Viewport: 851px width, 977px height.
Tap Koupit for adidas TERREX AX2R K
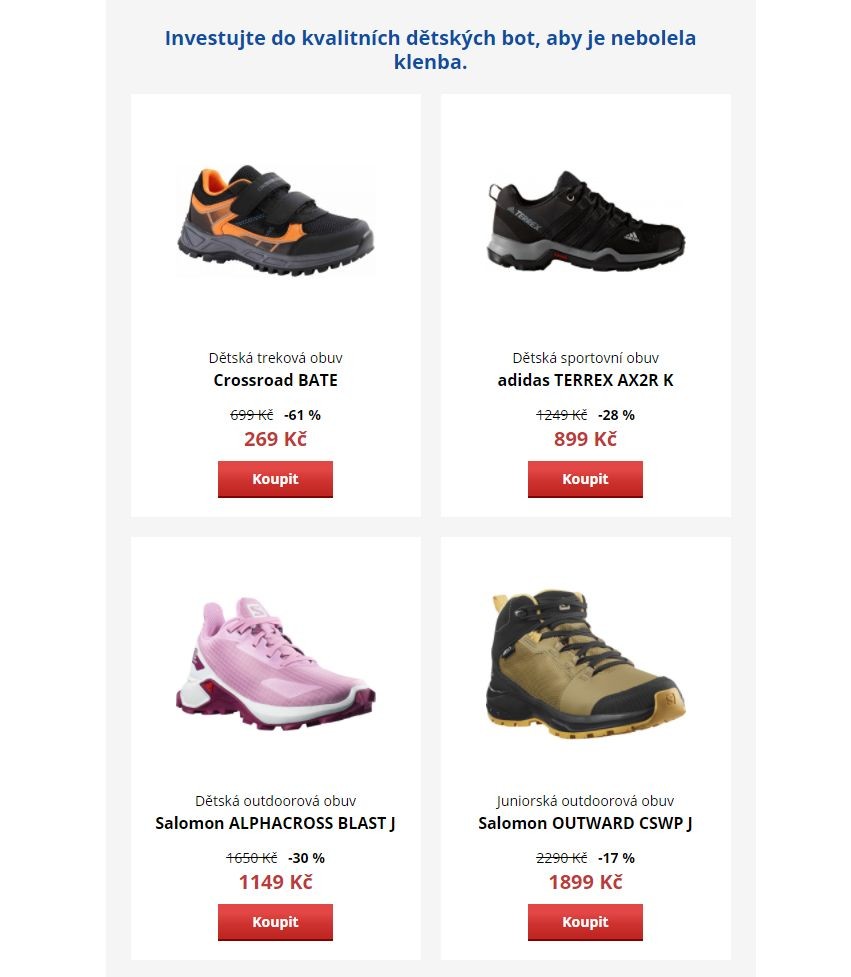click(585, 479)
